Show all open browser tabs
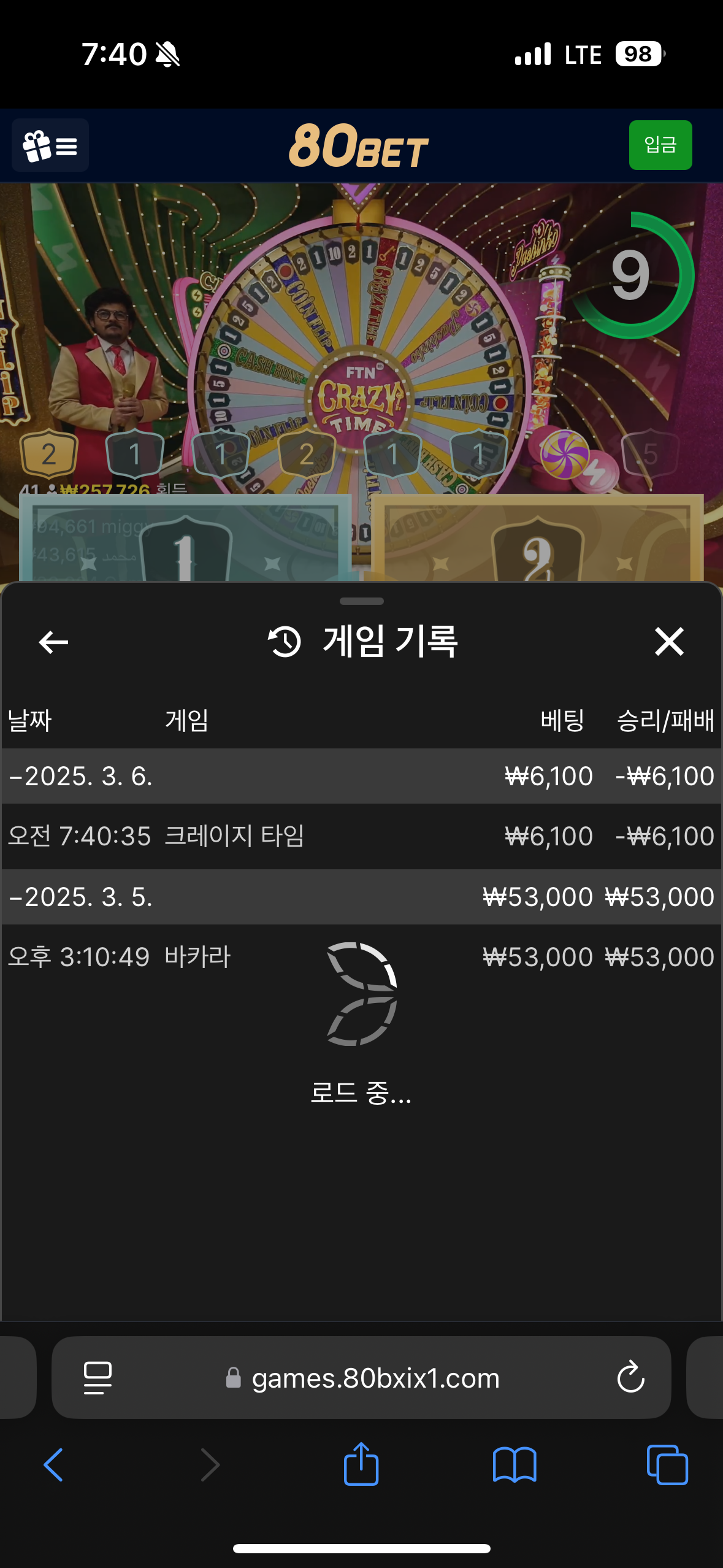Image resolution: width=723 pixels, height=1568 pixels. pyautogui.click(x=667, y=1465)
